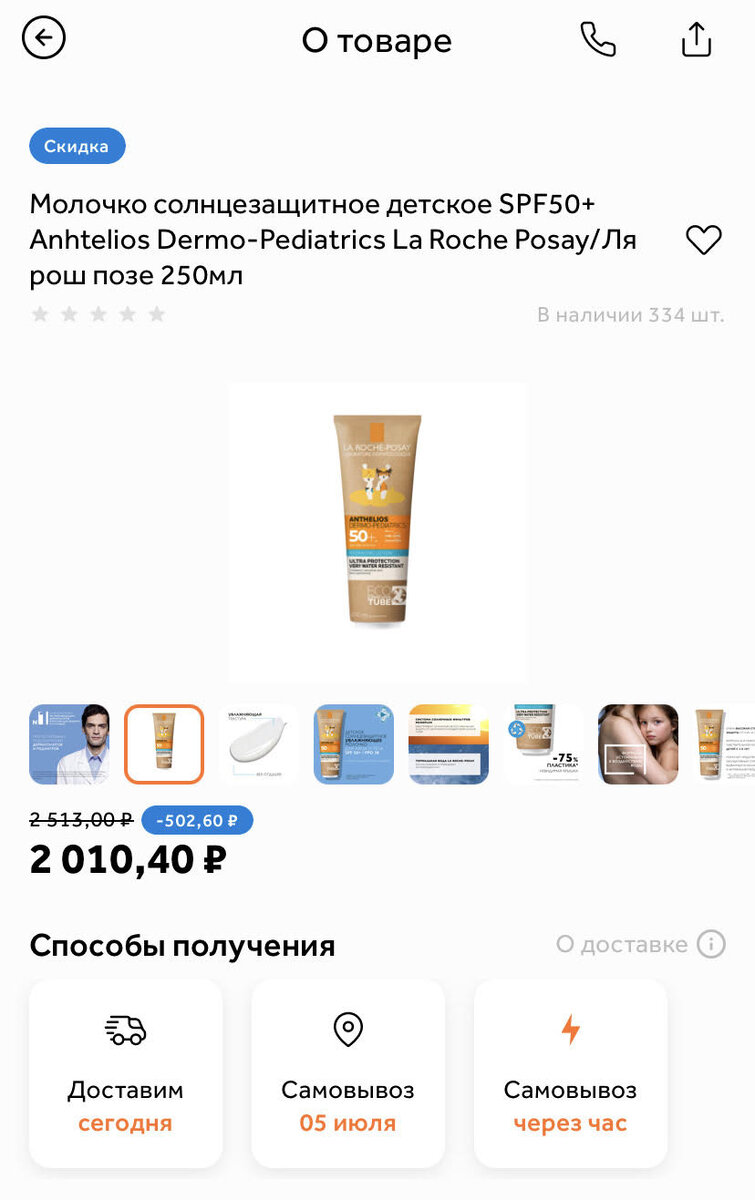The width and height of the screenshot is (755, 1200).
Task: Select Самовывоз 05 июля pickup option
Action: point(348,1073)
